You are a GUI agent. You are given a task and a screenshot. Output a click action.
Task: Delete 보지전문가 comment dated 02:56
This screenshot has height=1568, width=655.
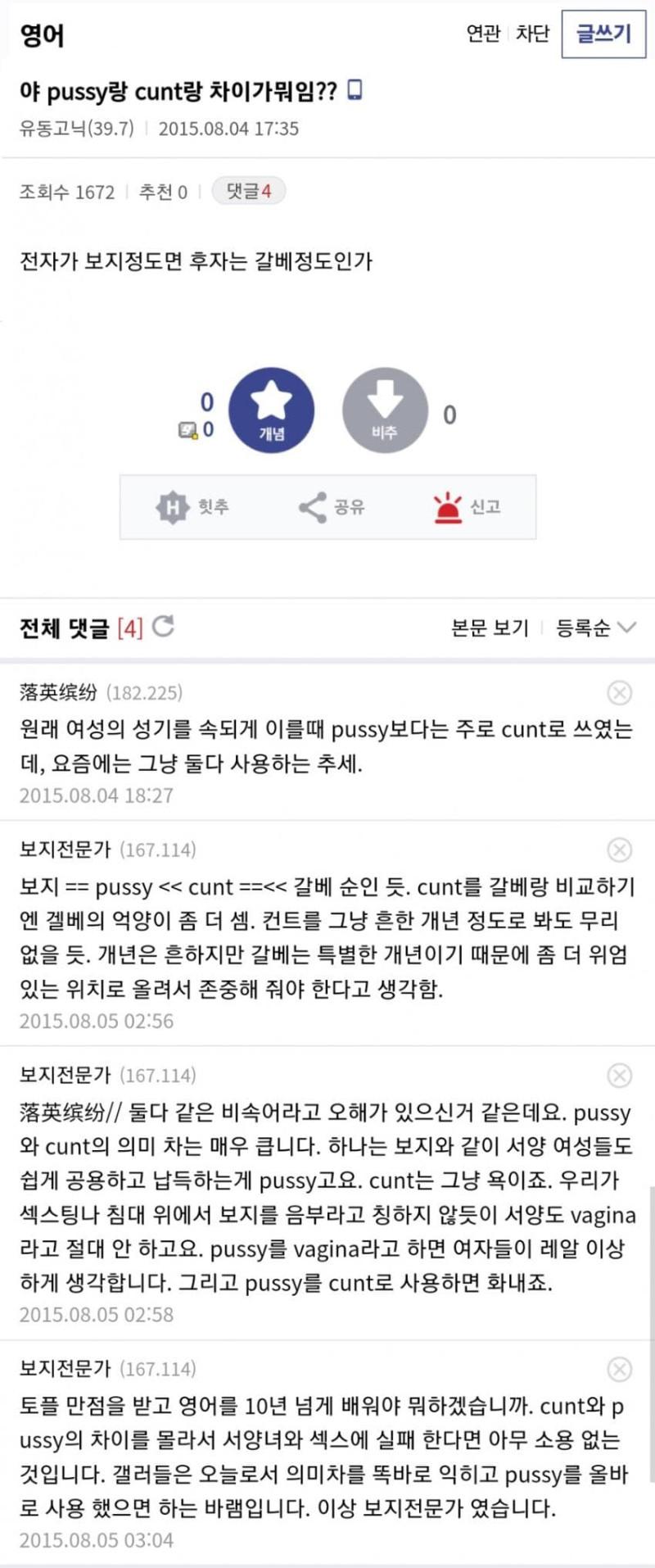[x=620, y=850]
